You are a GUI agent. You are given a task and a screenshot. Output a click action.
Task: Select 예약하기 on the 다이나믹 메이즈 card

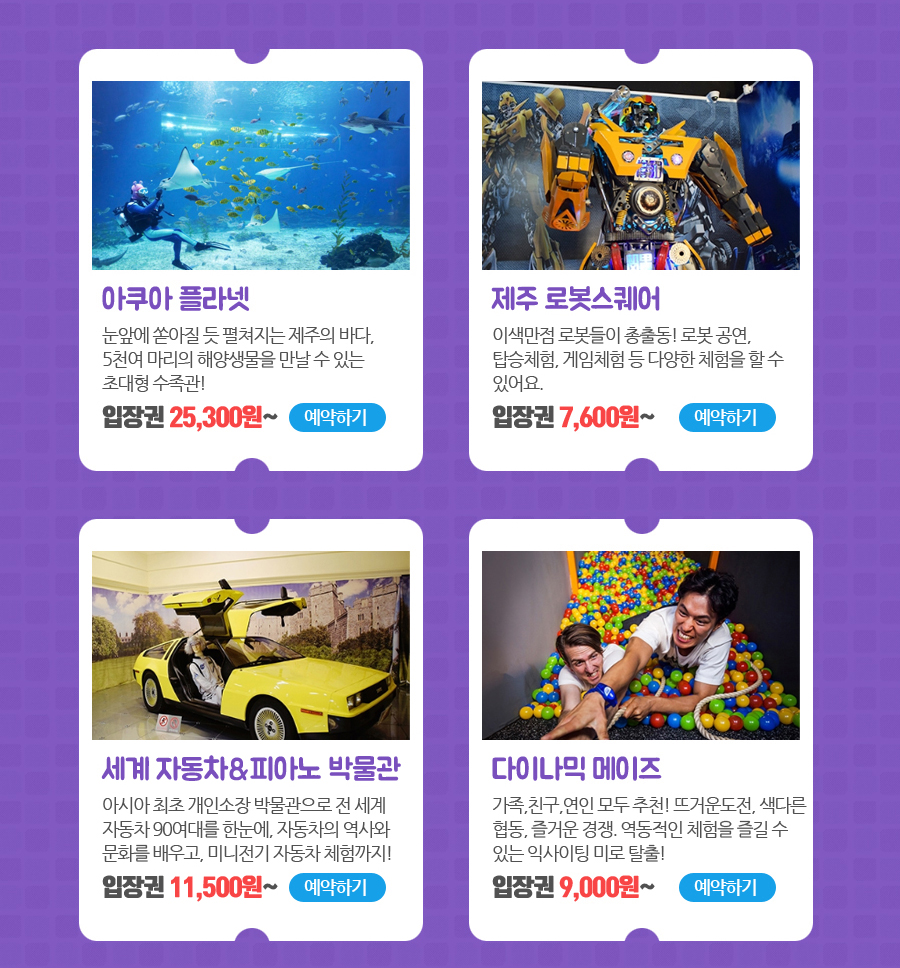pyautogui.click(x=726, y=887)
